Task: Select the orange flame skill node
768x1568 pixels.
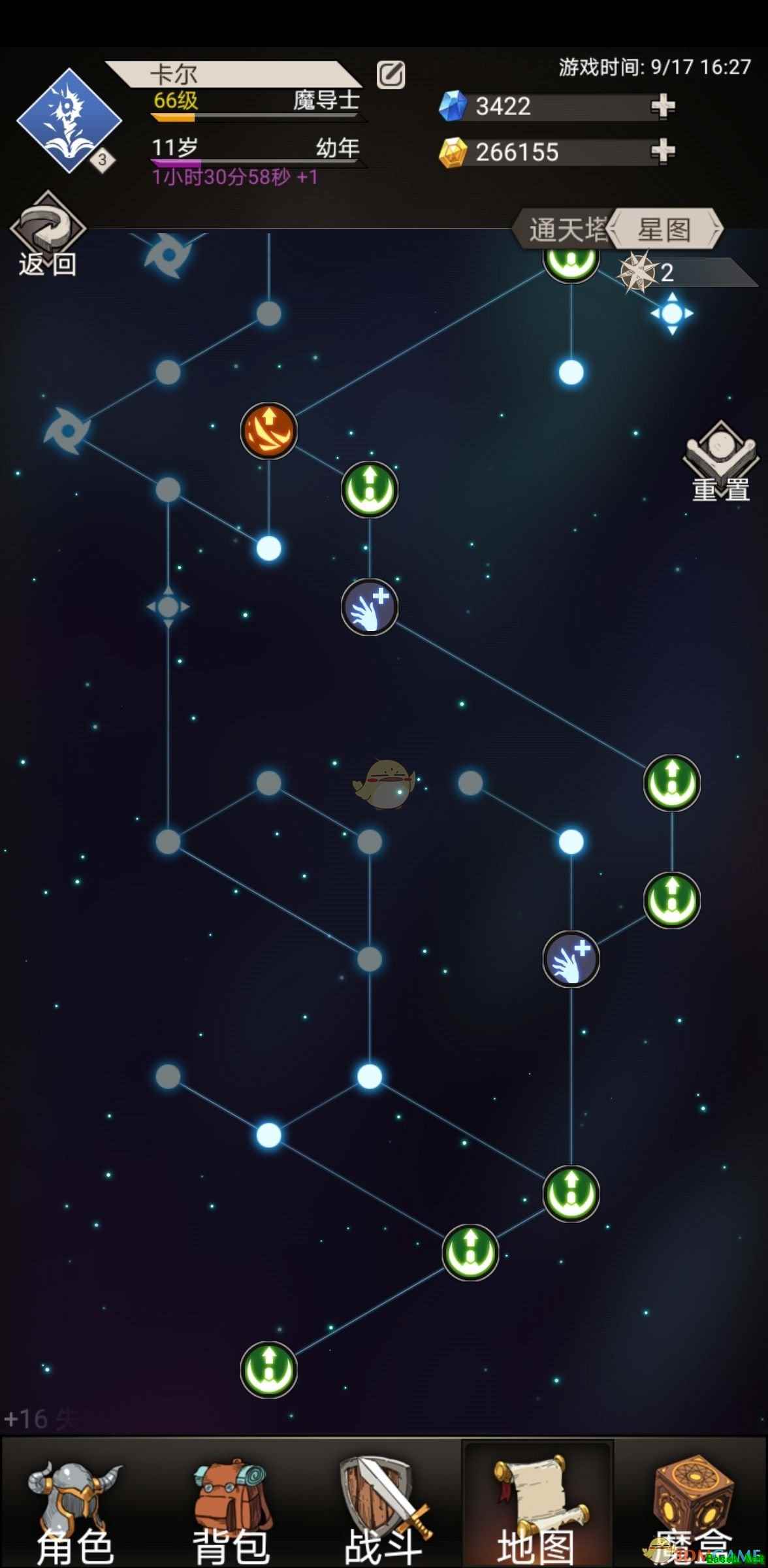Action: click(x=268, y=431)
